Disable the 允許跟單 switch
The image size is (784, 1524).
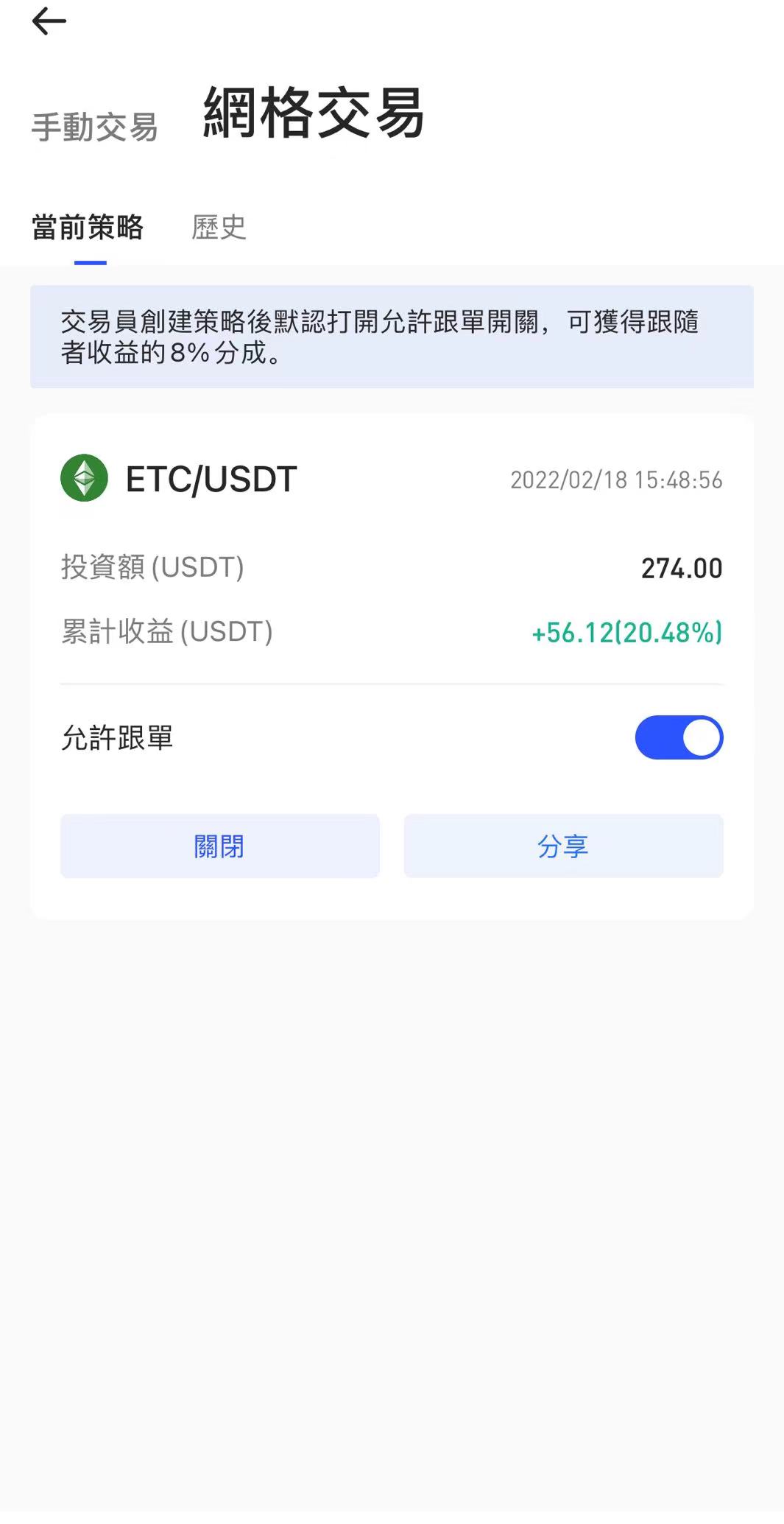pos(679,737)
